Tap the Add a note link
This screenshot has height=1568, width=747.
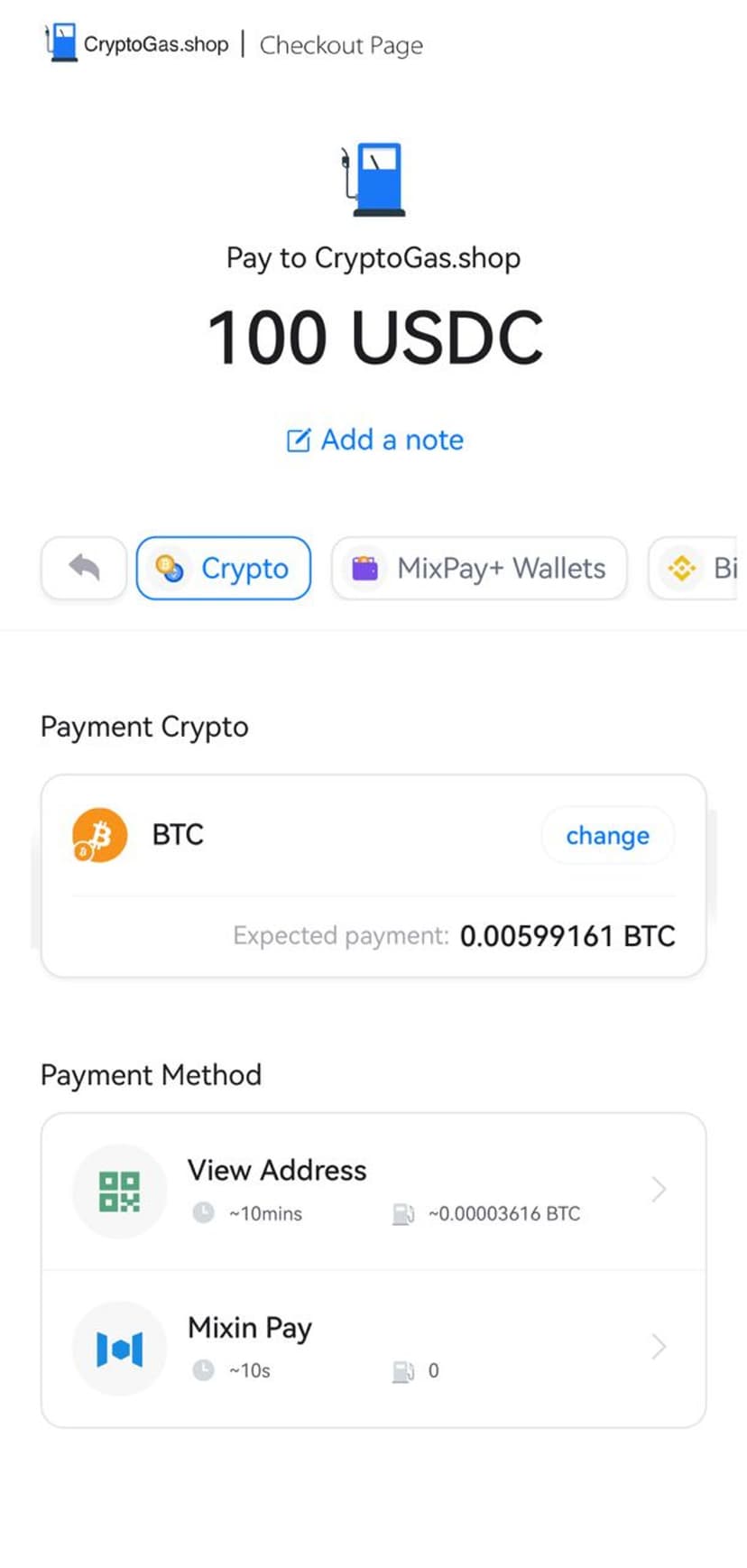[374, 440]
